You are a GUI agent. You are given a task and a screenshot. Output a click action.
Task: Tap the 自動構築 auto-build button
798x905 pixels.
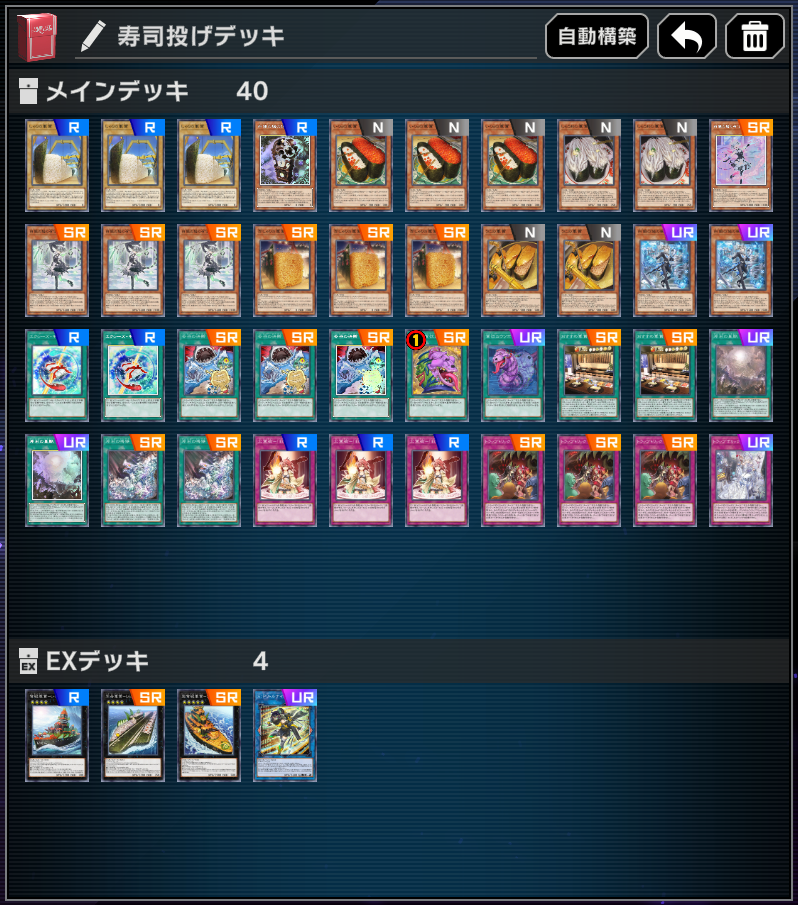coord(597,36)
